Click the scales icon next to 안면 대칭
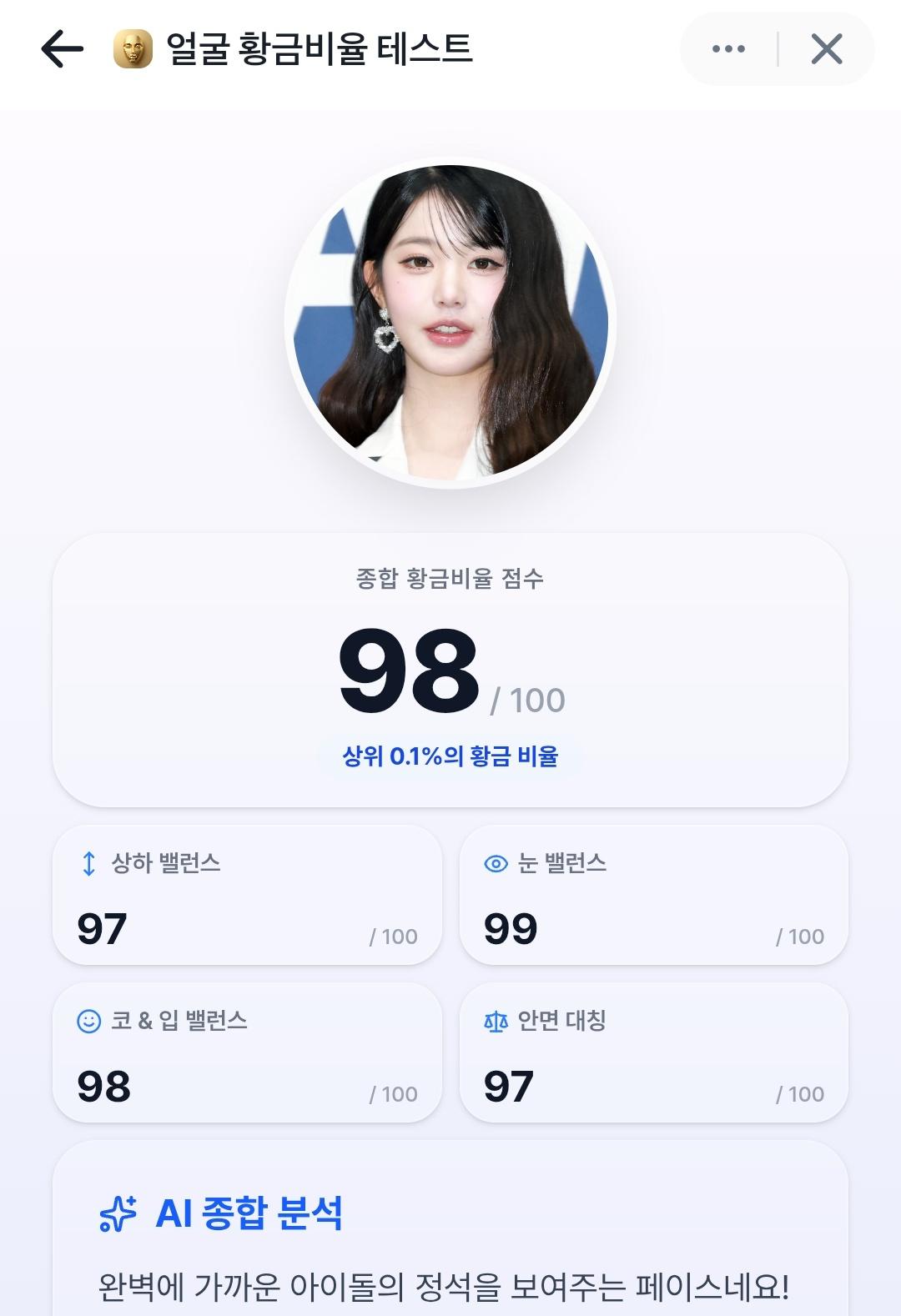The image size is (901, 1316). [496, 1022]
